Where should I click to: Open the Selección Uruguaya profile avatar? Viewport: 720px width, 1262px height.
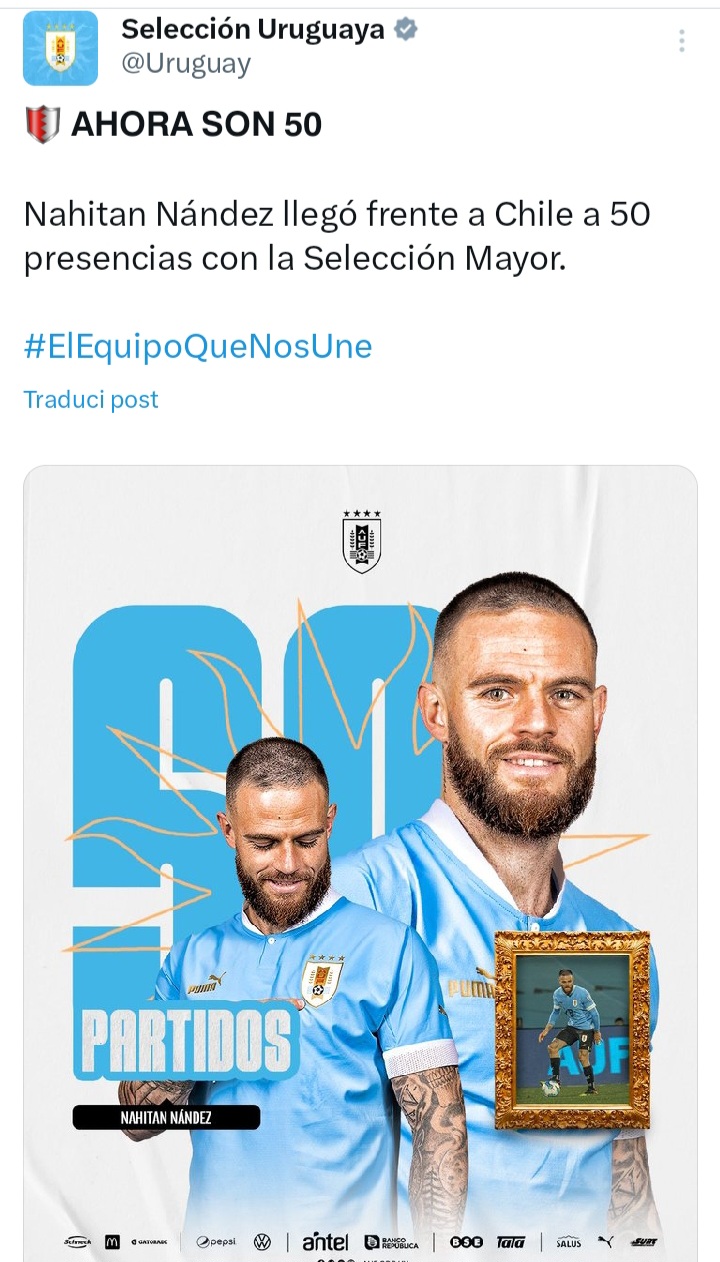coord(61,48)
